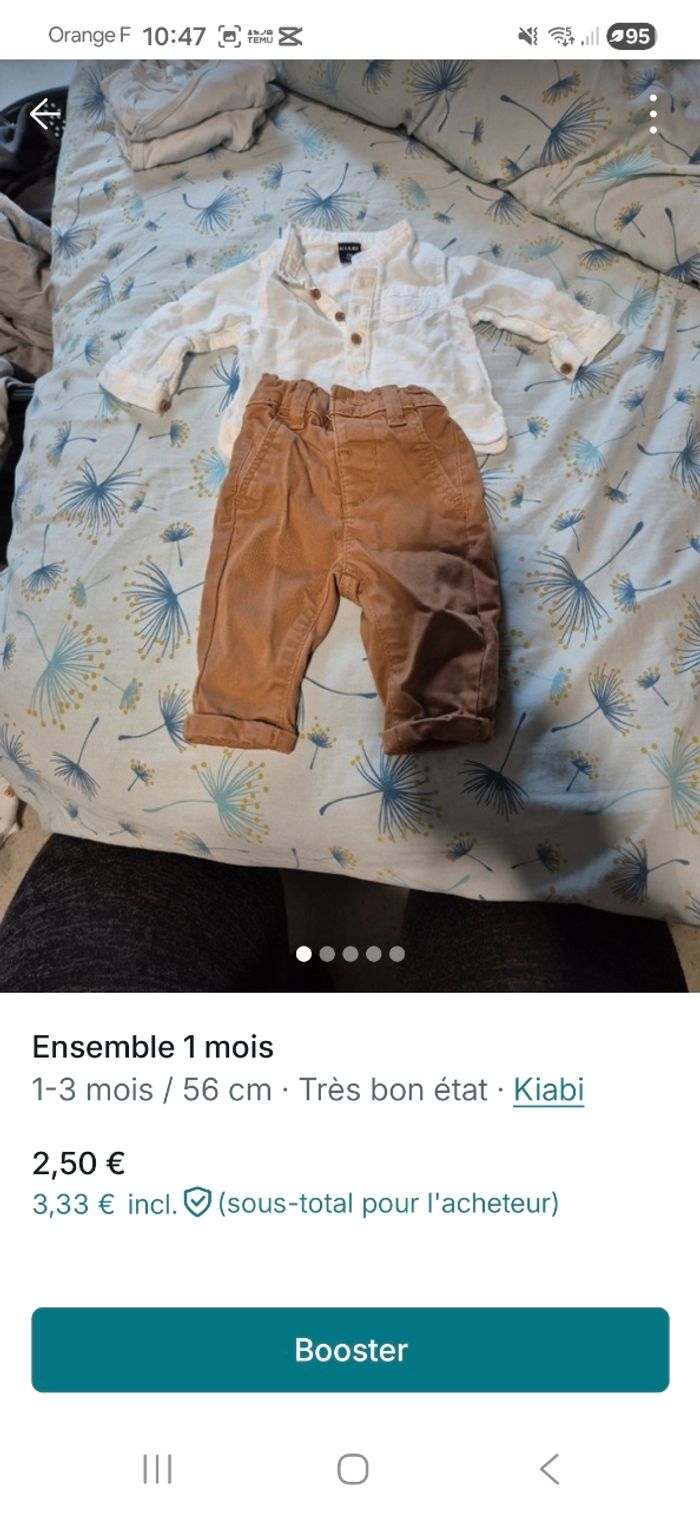700x1517 pixels.
Task: Open the three-dot overflow menu
Action: point(653,114)
